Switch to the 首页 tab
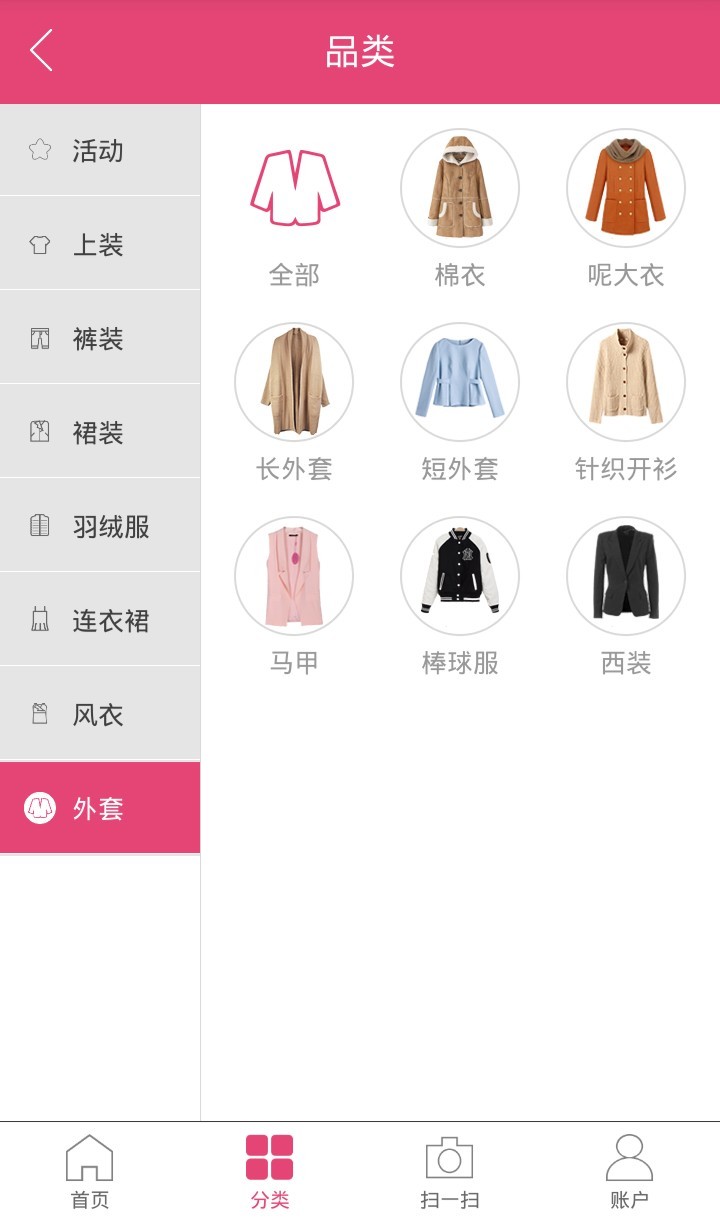Screen dimensions: 720x1226 [x=89, y=1172]
